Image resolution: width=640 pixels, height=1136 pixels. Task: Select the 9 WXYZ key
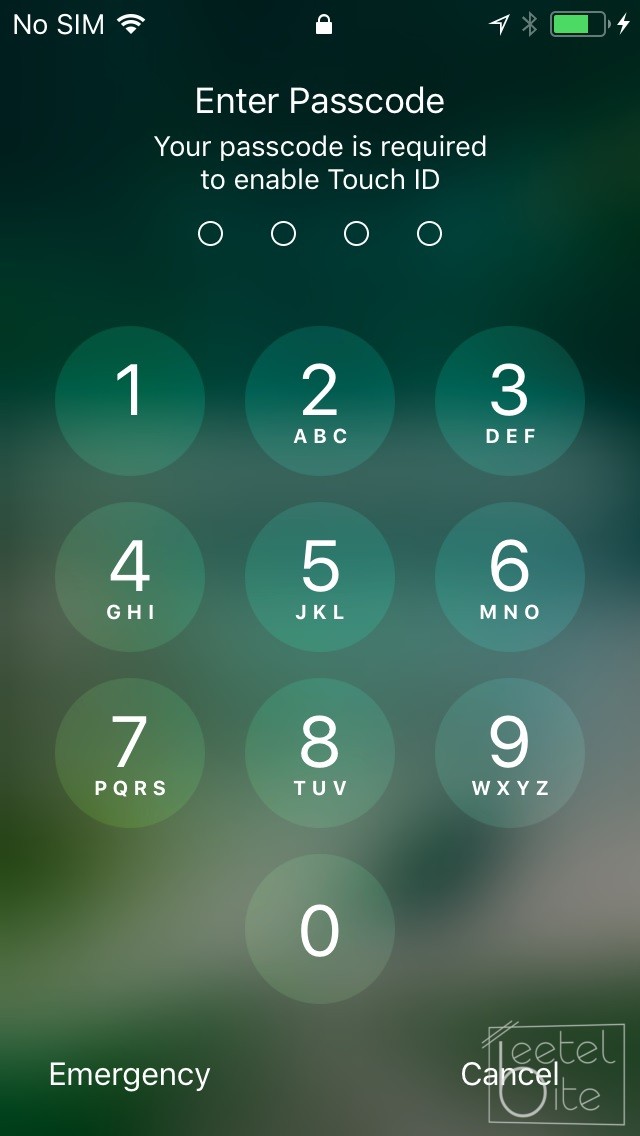pos(509,753)
